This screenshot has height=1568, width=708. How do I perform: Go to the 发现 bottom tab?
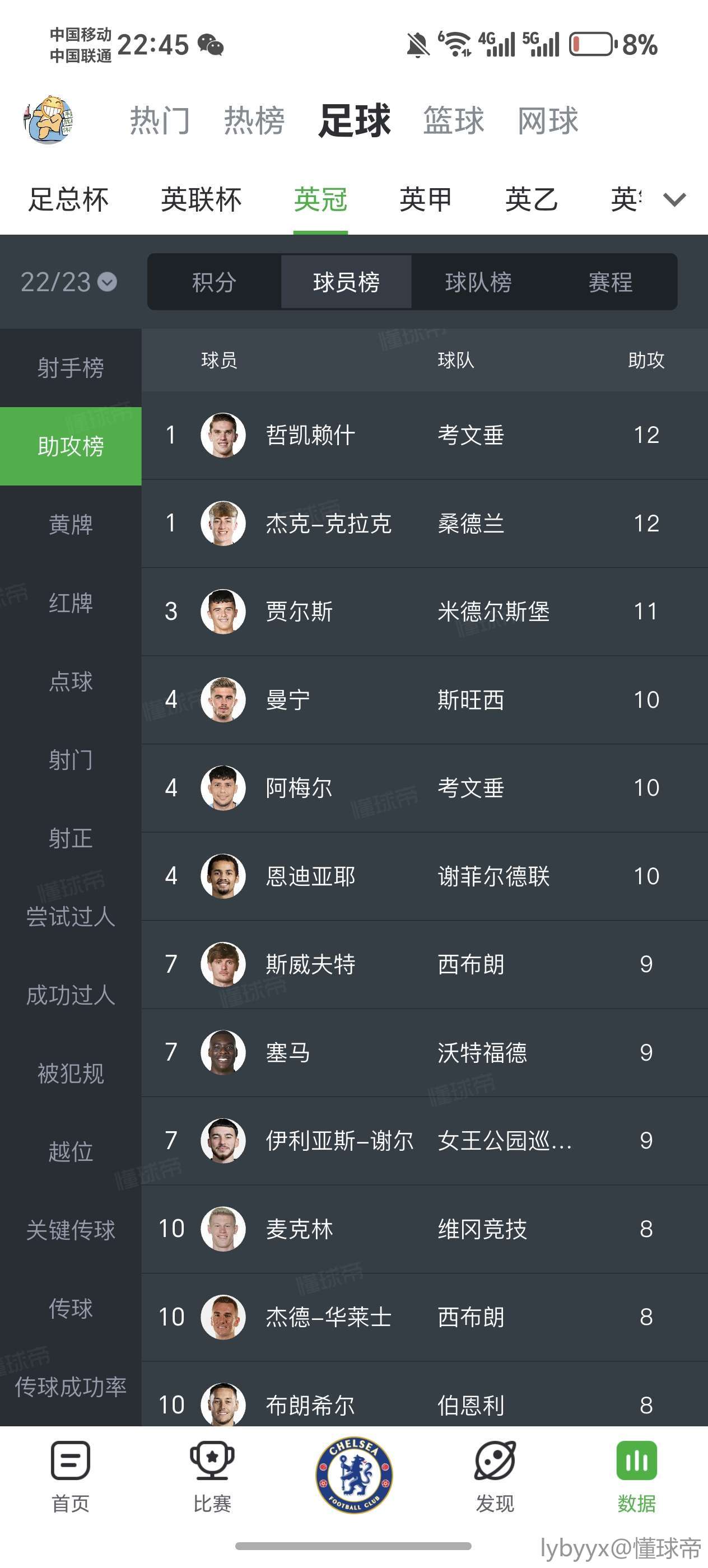[495, 1476]
